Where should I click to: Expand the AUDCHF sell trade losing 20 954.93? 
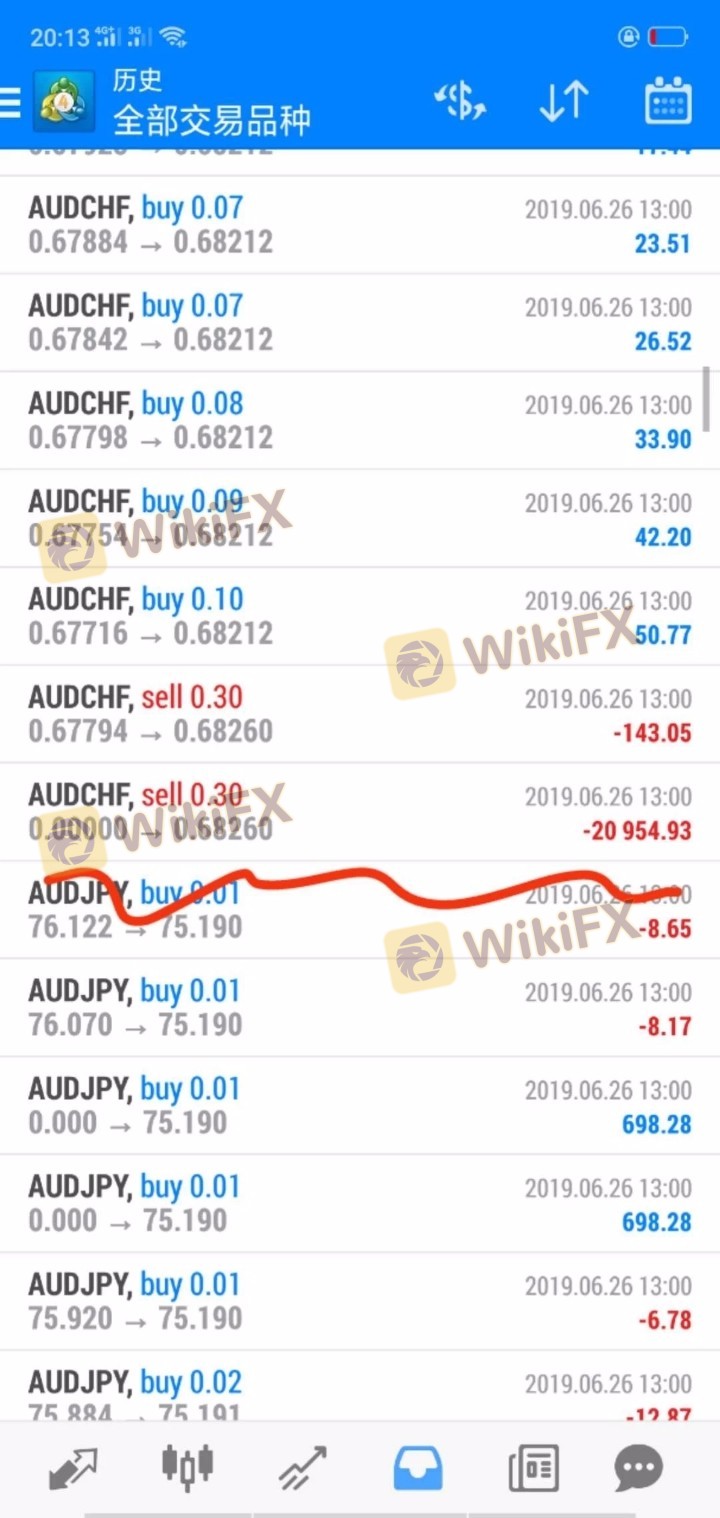pyautogui.click(x=360, y=812)
